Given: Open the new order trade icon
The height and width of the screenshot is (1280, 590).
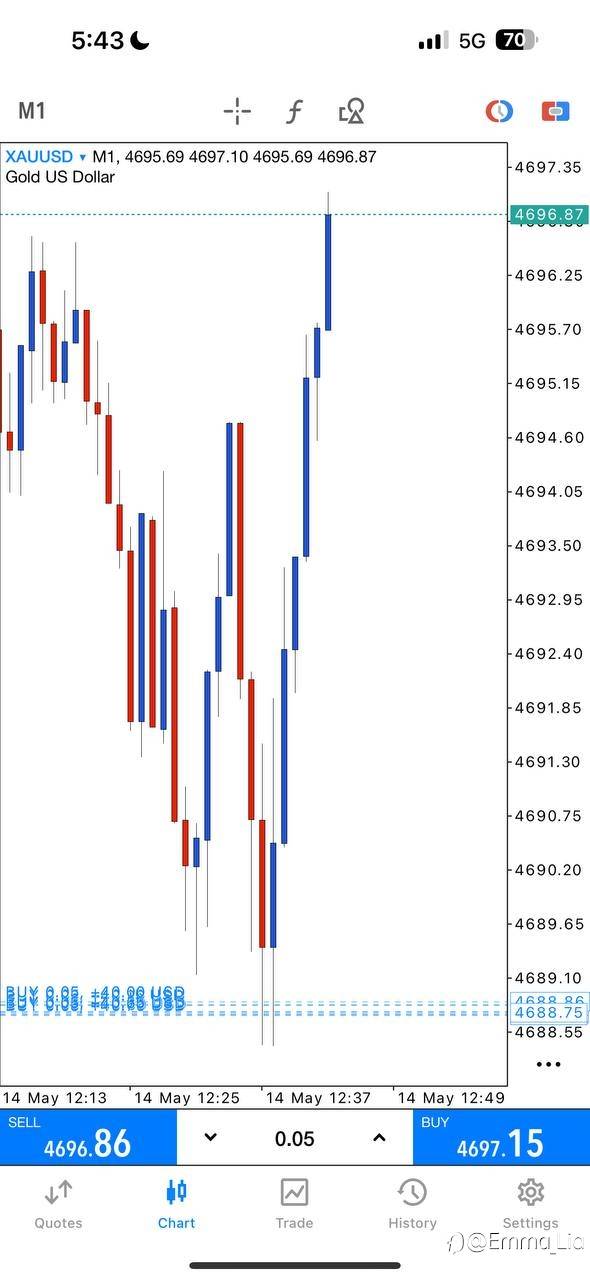Looking at the screenshot, I should (x=555, y=111).
